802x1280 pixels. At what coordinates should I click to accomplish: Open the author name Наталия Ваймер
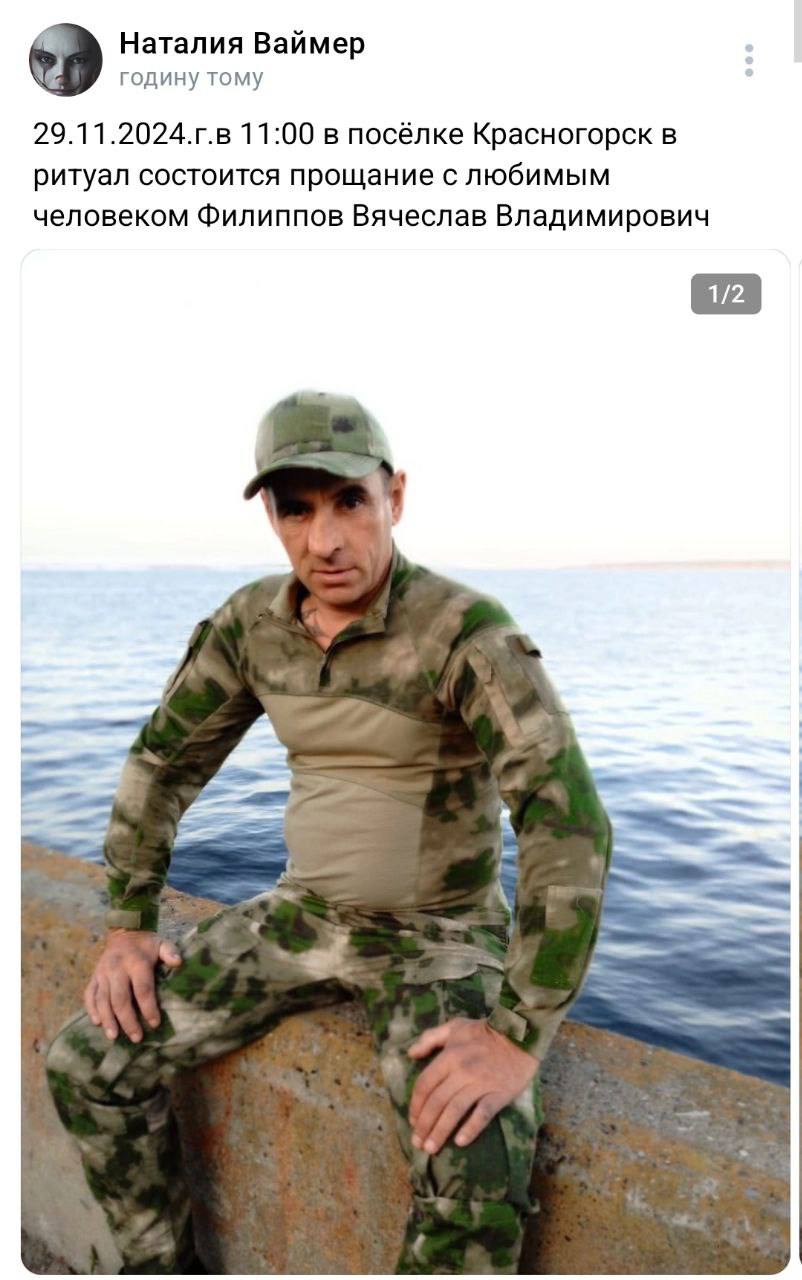242,44
